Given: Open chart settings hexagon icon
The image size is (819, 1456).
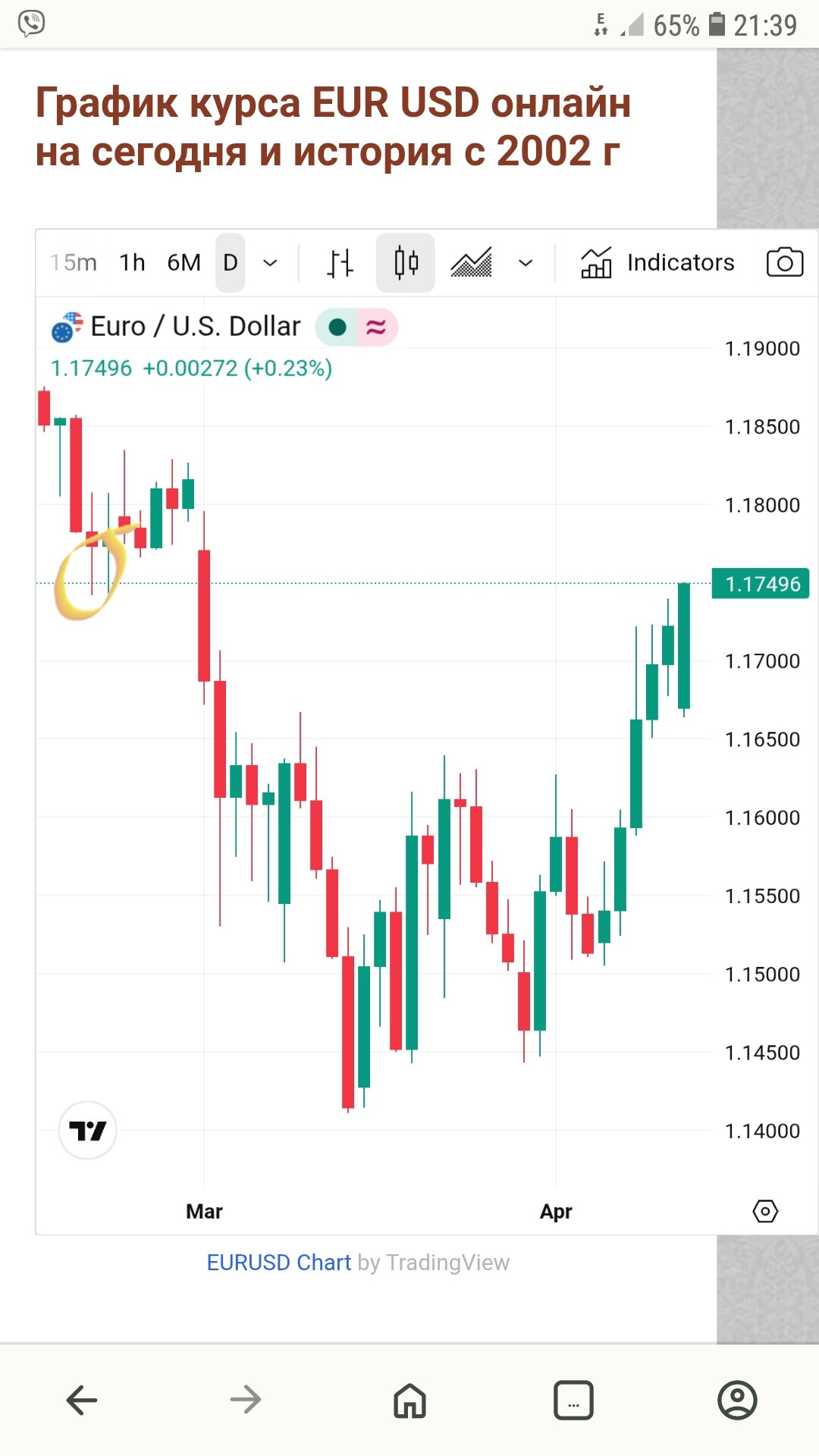Looking at the screenshot, I should [x=765, y=1211].
